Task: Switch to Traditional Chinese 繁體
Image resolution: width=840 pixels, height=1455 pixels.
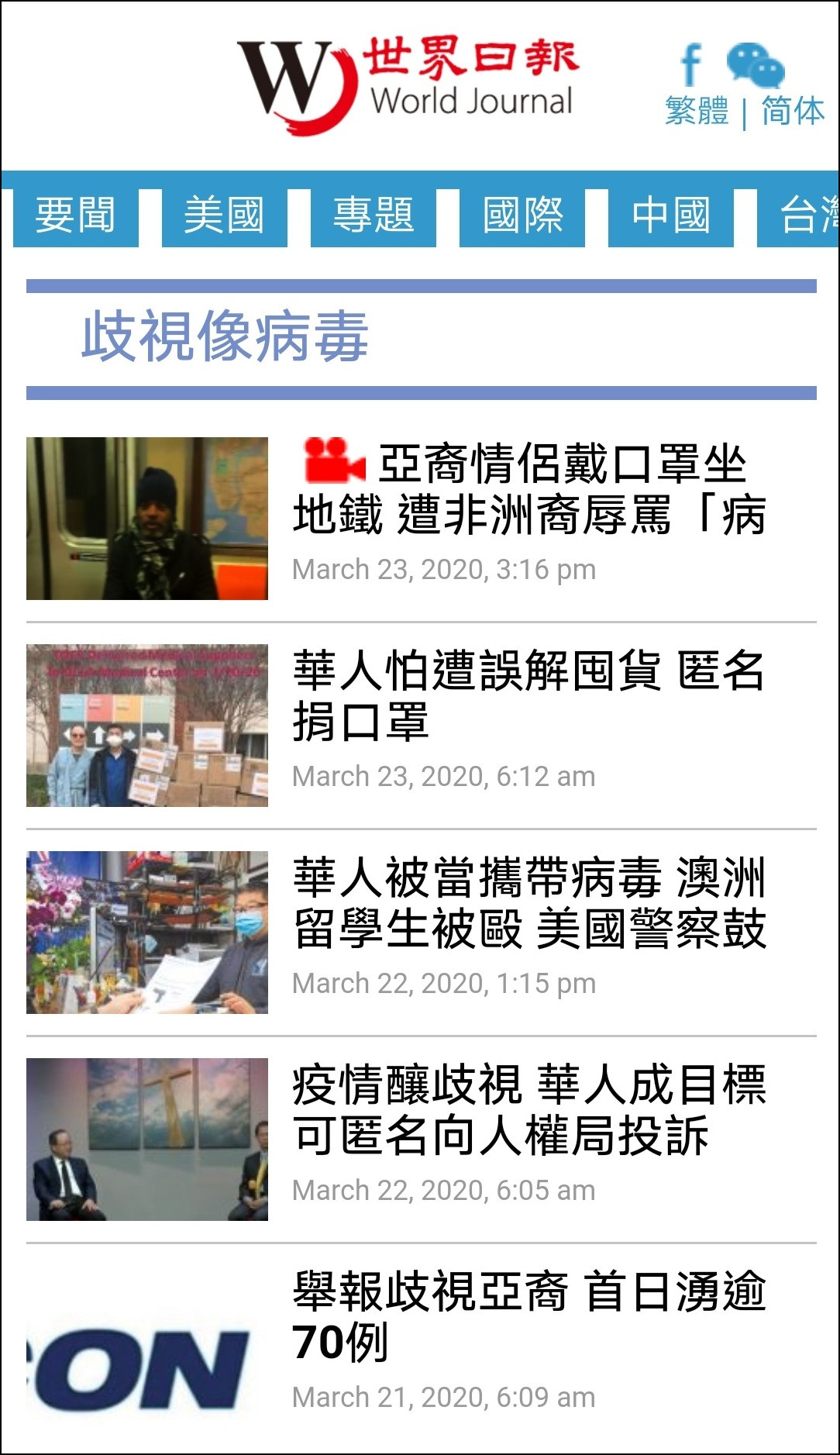Action: tap(697, 111)
